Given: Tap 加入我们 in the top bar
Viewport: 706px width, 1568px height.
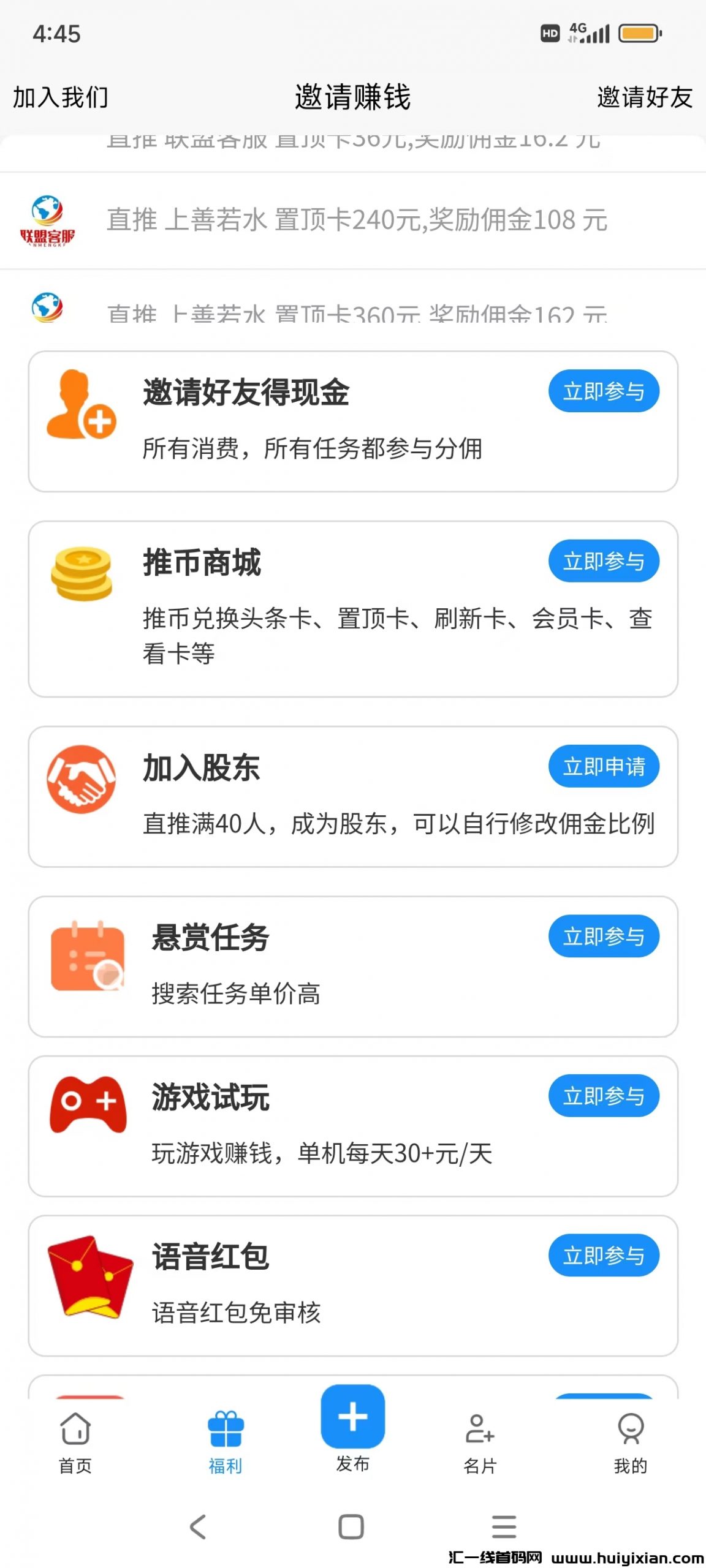Looking at the screenshot, I should click(61, 97).
